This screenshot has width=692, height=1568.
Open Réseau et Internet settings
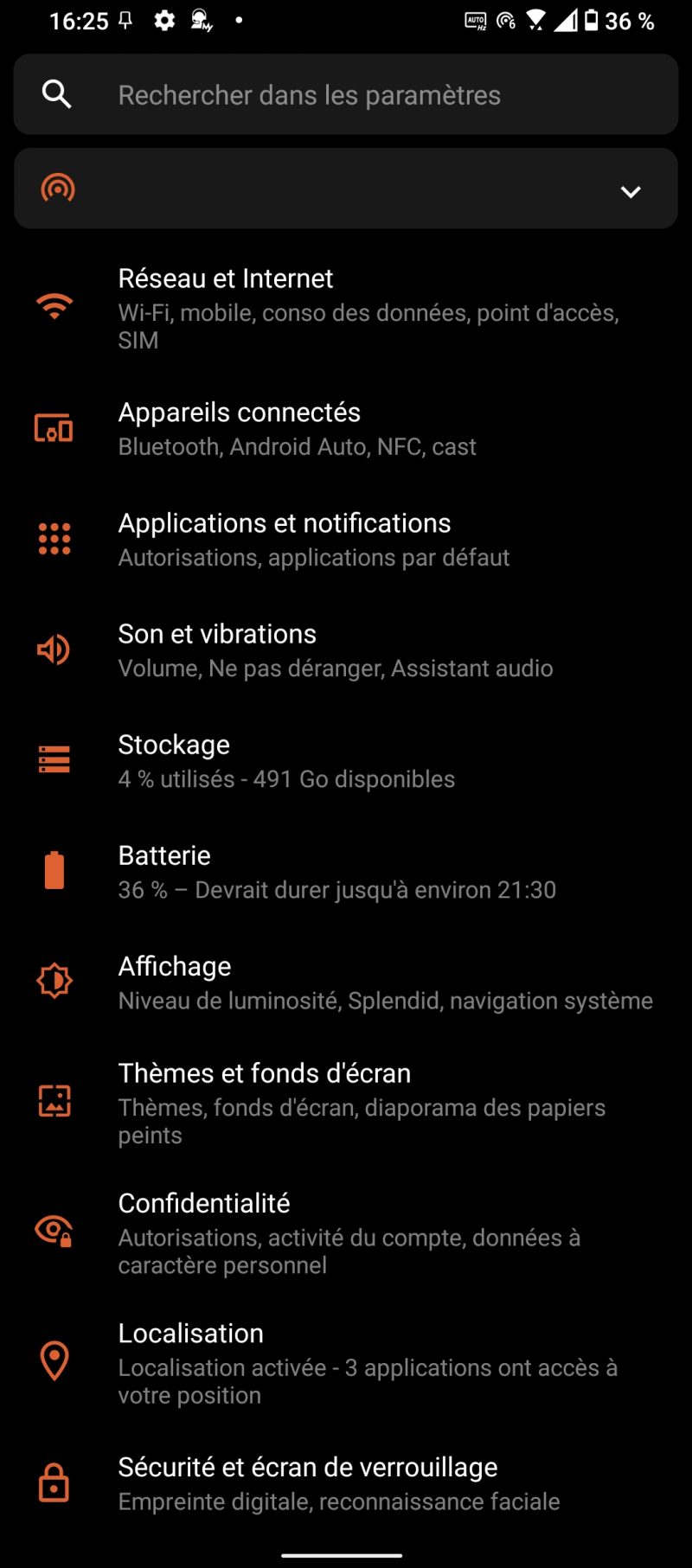[x=346, y=308]
